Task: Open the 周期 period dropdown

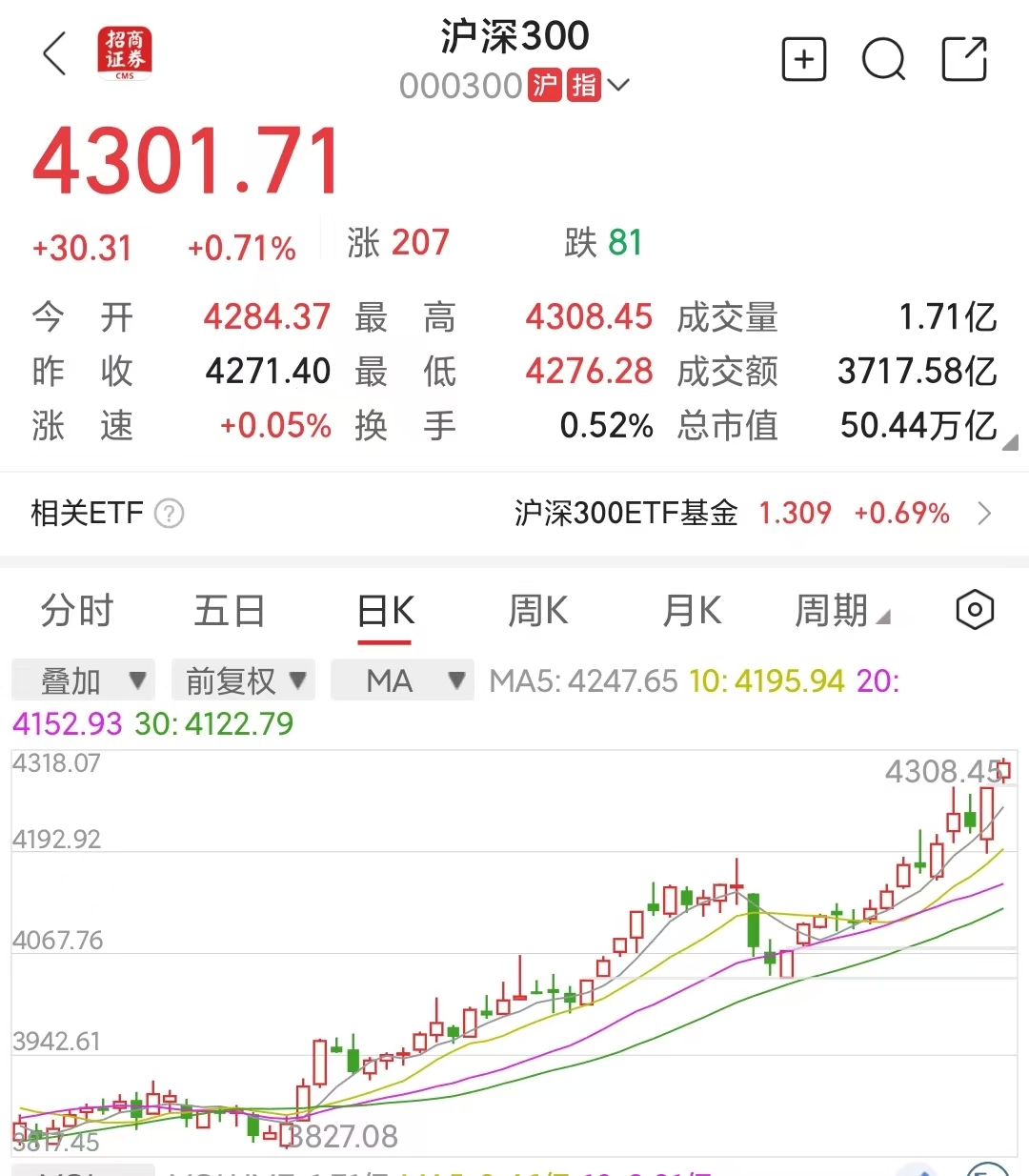Action: coord(841,611)
